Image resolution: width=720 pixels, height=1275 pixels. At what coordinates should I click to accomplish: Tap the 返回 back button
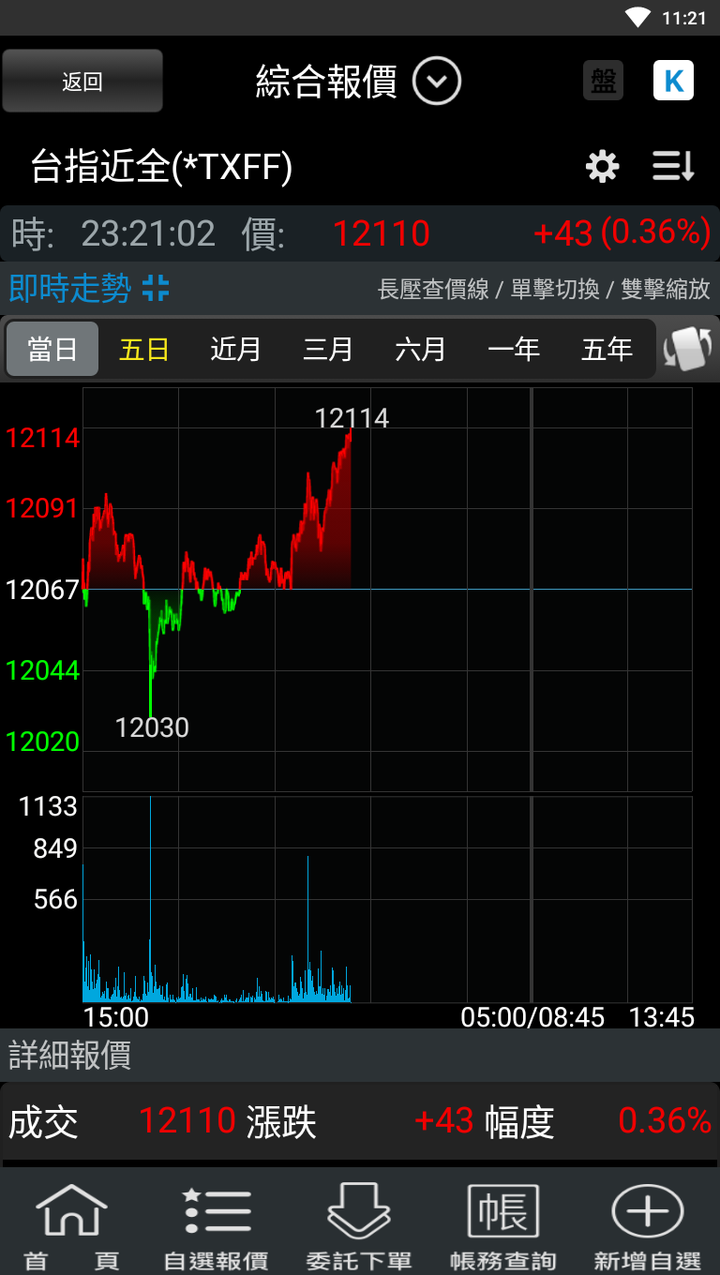(x=82, y=81)
